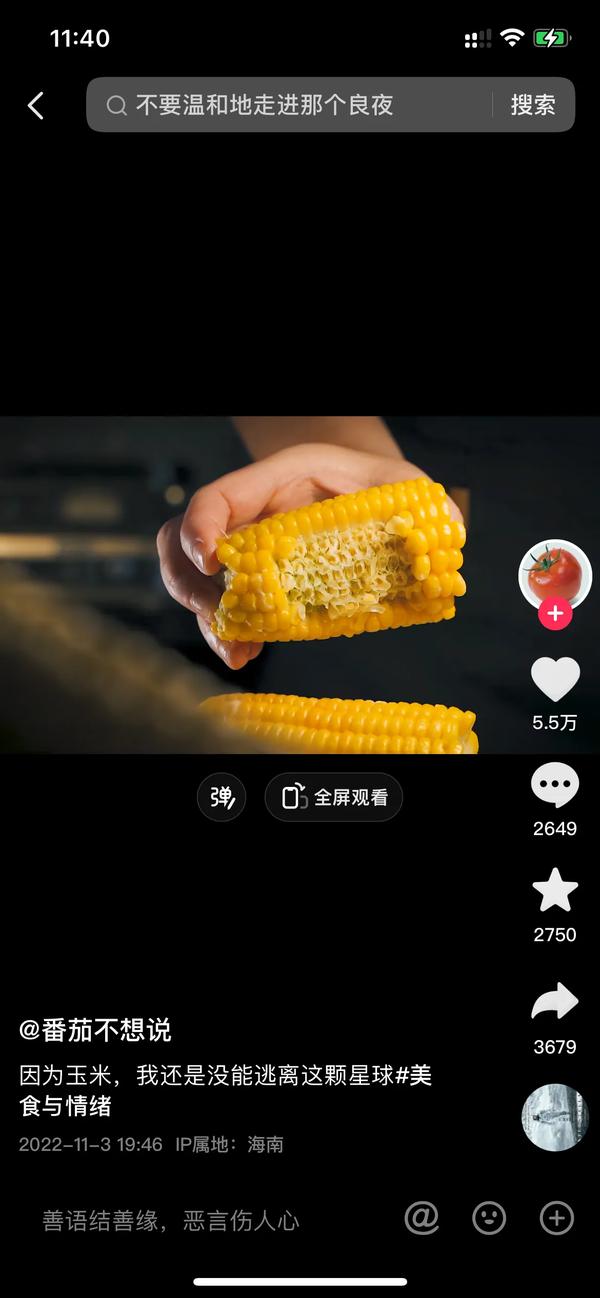Viewport: 600px width, 1298px height.
Task: Share this video via the arrow icon
Action: pos(555,1002)
